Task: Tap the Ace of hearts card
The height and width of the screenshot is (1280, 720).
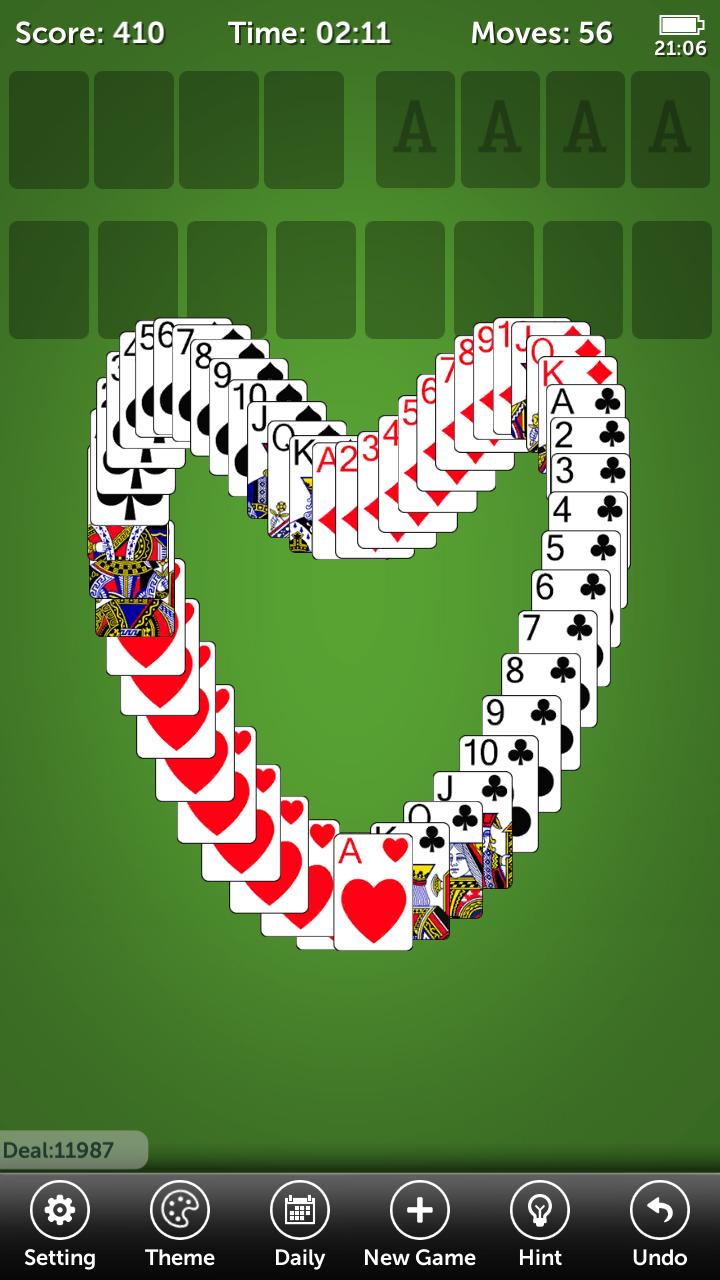Action: (373, 891)
